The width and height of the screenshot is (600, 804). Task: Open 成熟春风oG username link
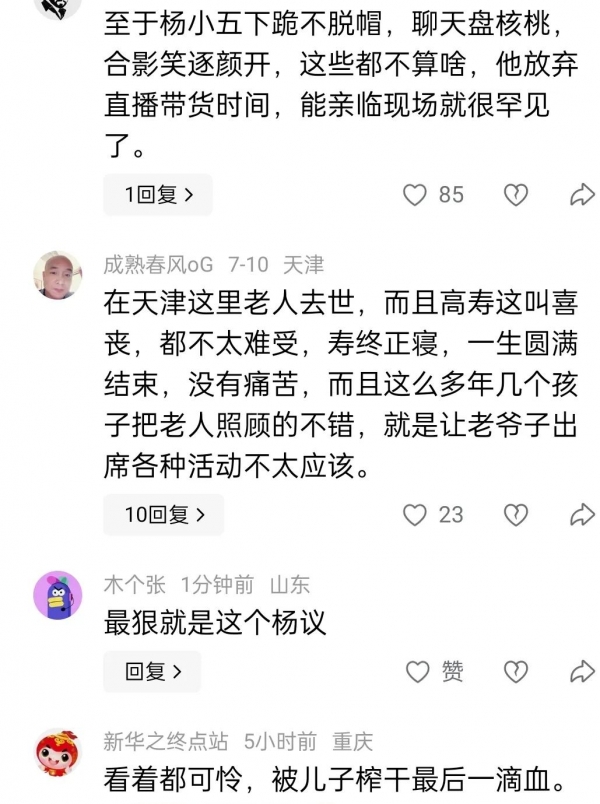[x=159, y=265]
